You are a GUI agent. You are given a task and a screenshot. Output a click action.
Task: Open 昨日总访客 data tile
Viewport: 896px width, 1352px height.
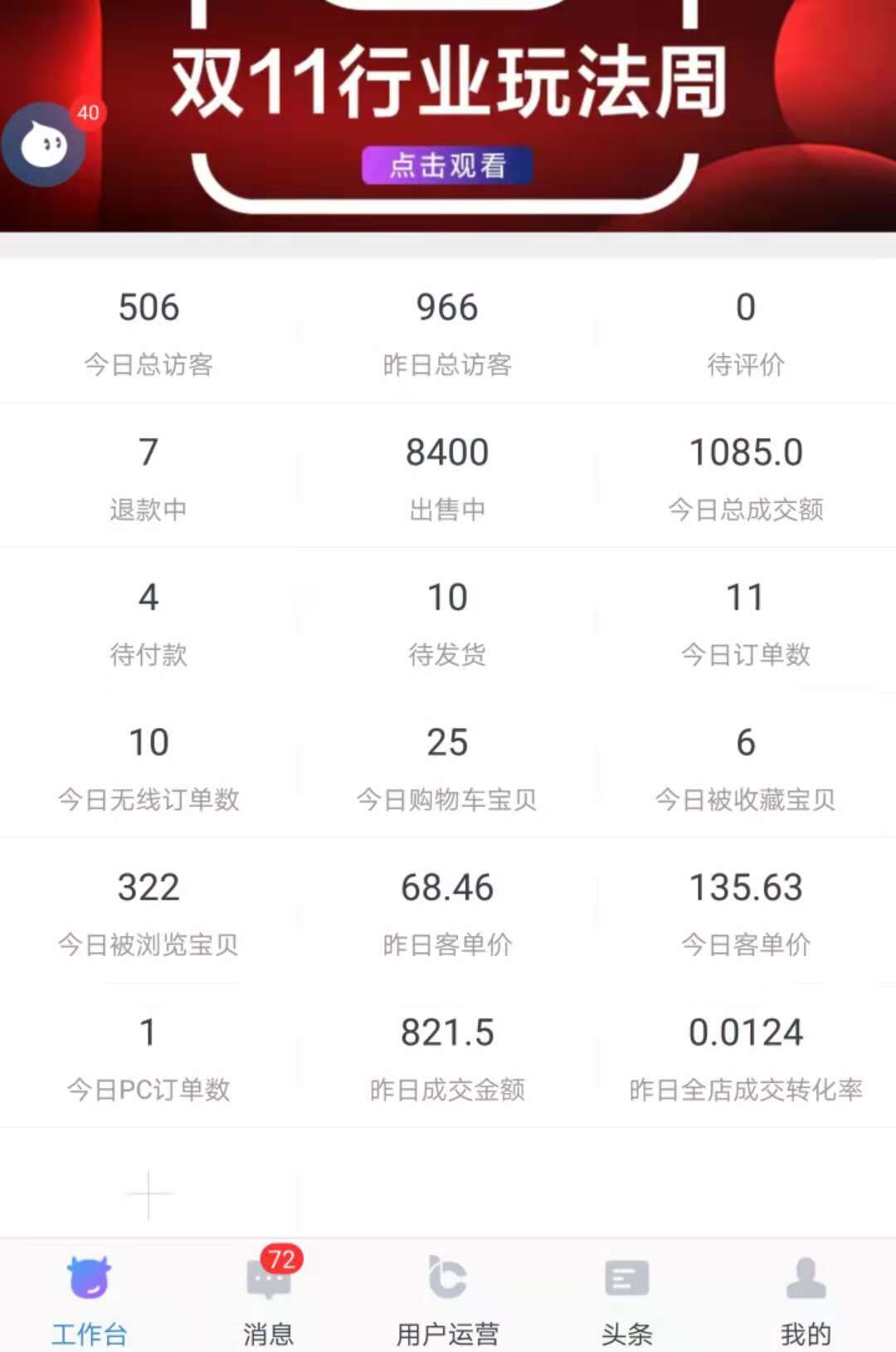(x=447, y=331)
